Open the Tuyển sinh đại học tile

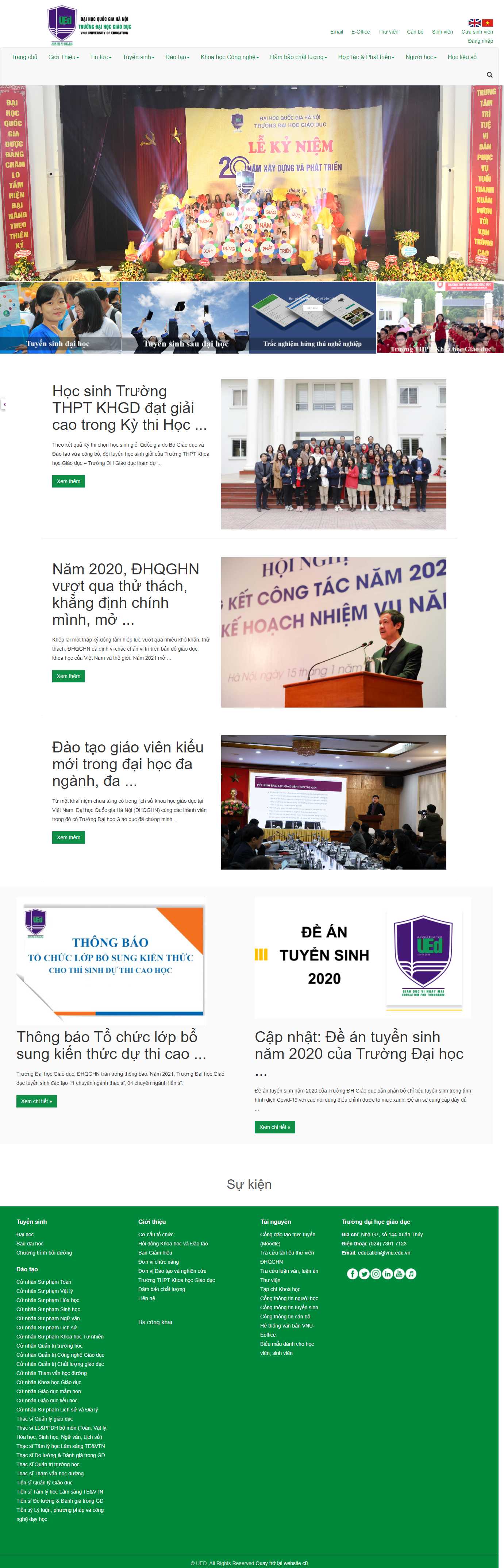(60, 318)
